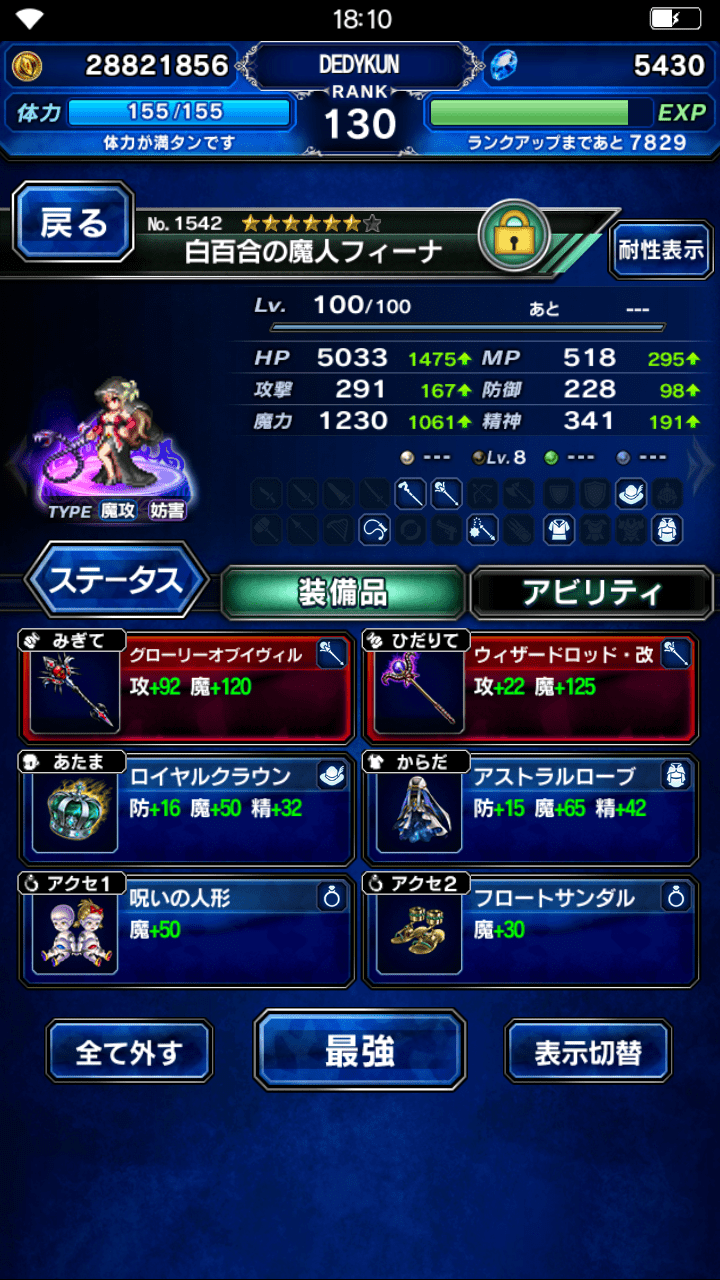Change left hand ウィザードロッド・改 weapon

click(531, 687)
